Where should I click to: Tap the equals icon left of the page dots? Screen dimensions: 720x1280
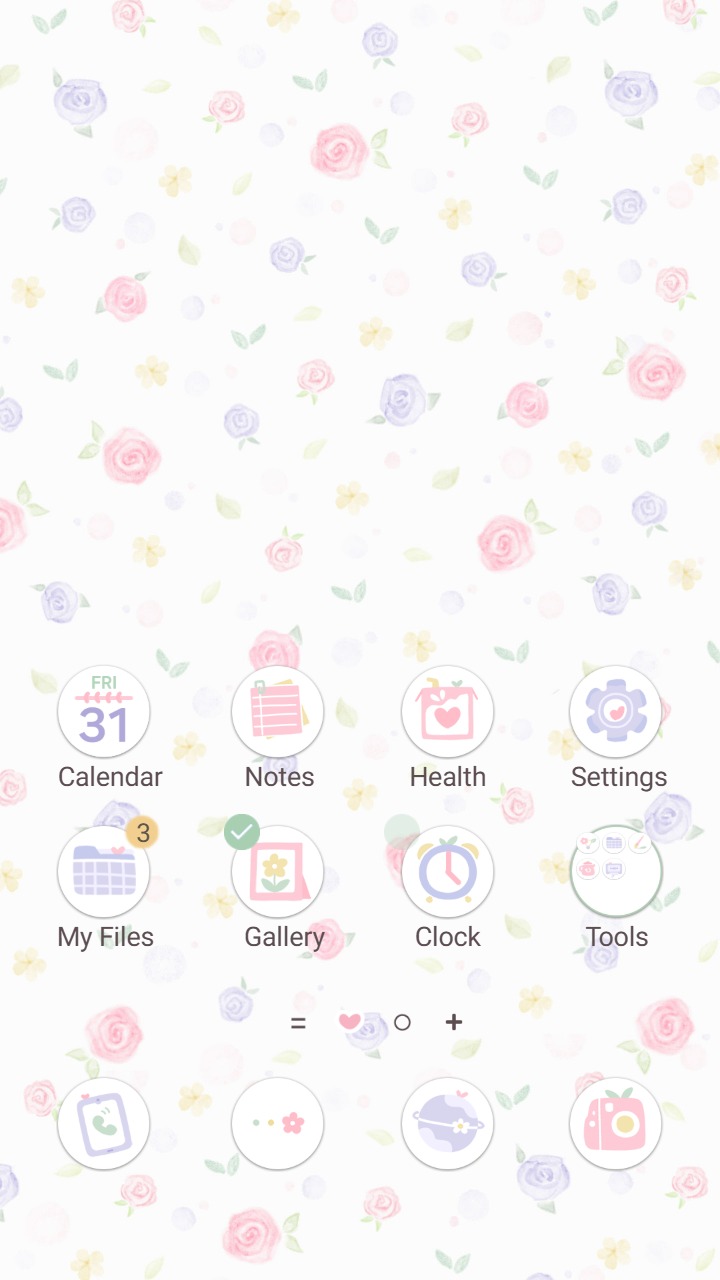298,1022
